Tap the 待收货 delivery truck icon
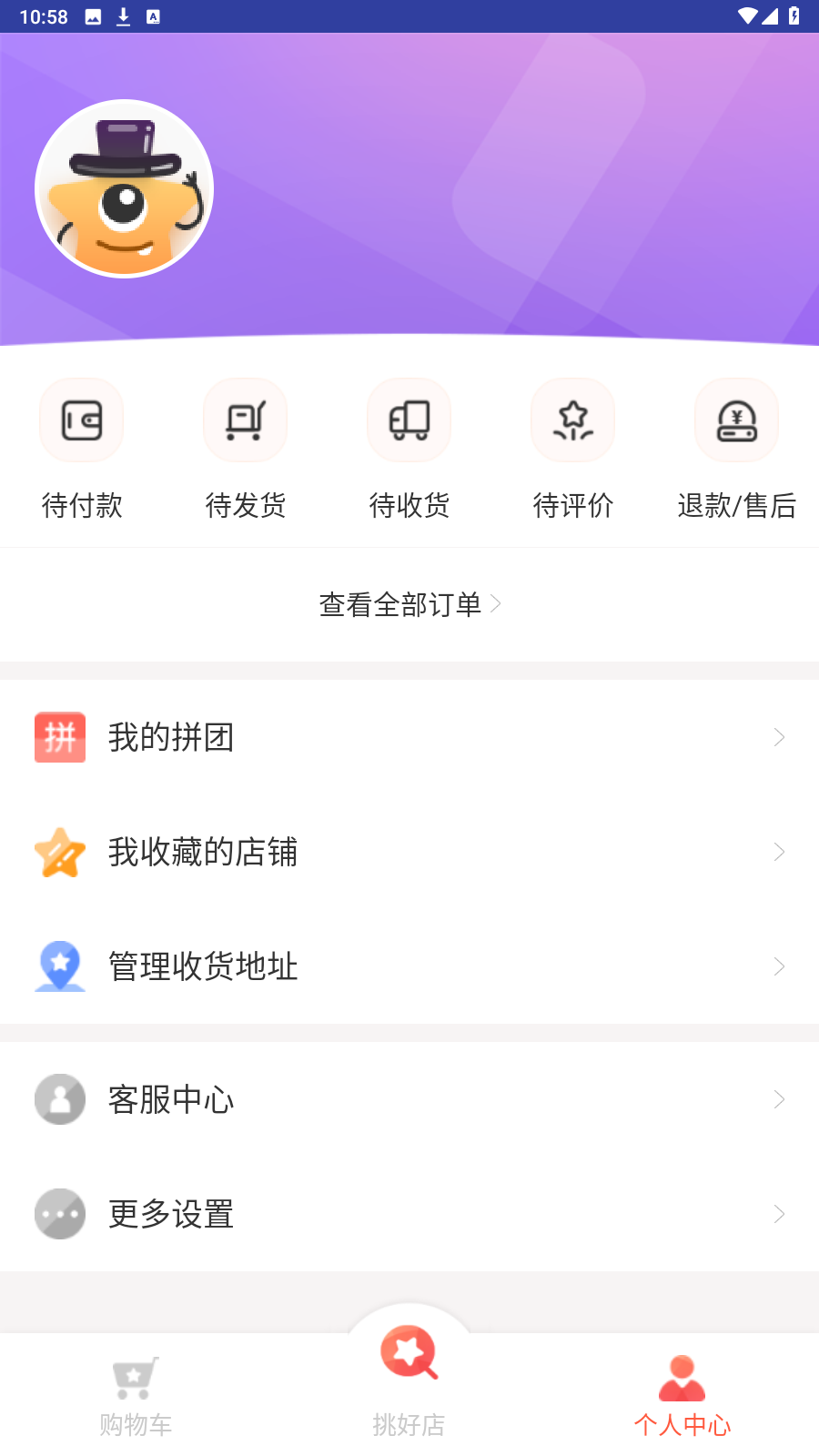819x1456 pixels. [x=409, y=420]
